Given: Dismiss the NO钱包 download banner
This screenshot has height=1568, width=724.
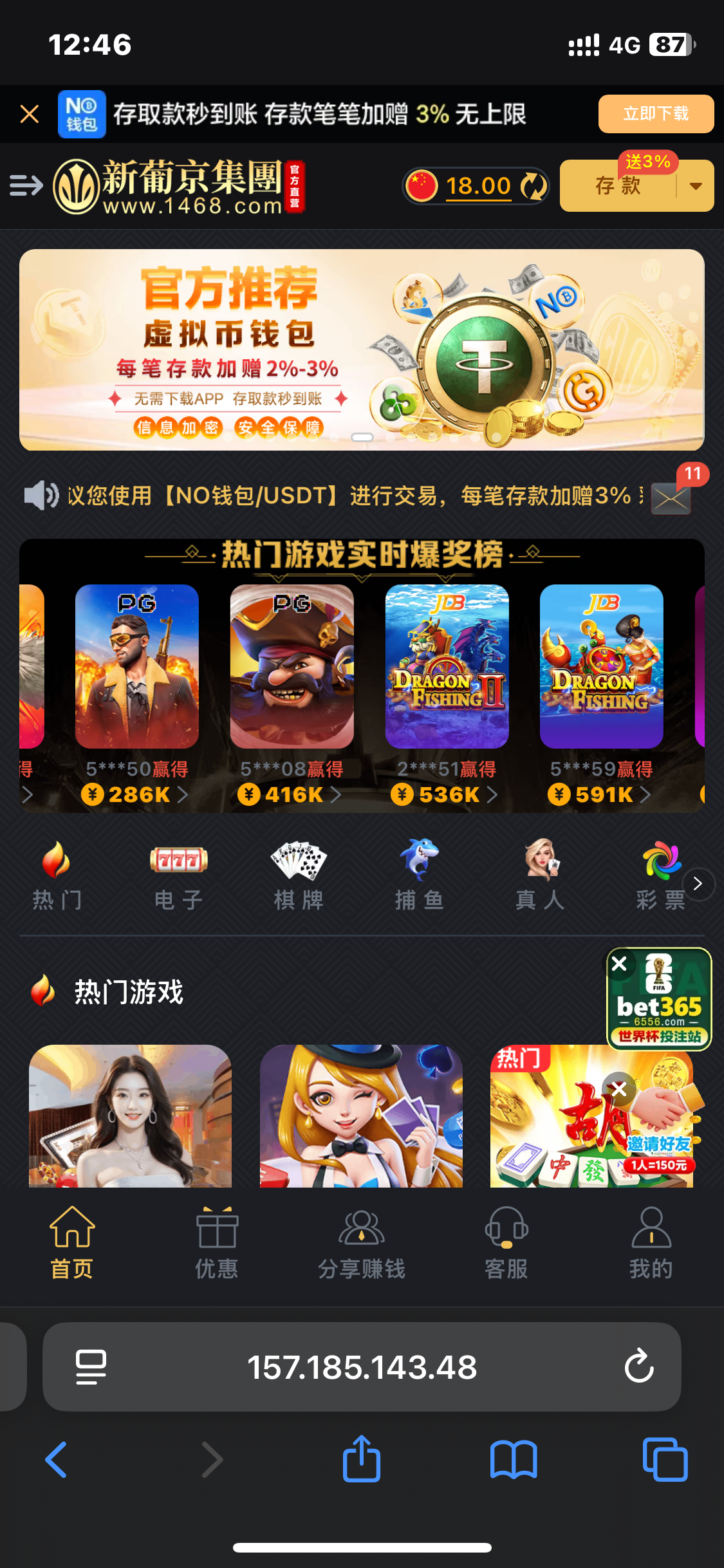Looking at the screenshot, I should (30, 114).
